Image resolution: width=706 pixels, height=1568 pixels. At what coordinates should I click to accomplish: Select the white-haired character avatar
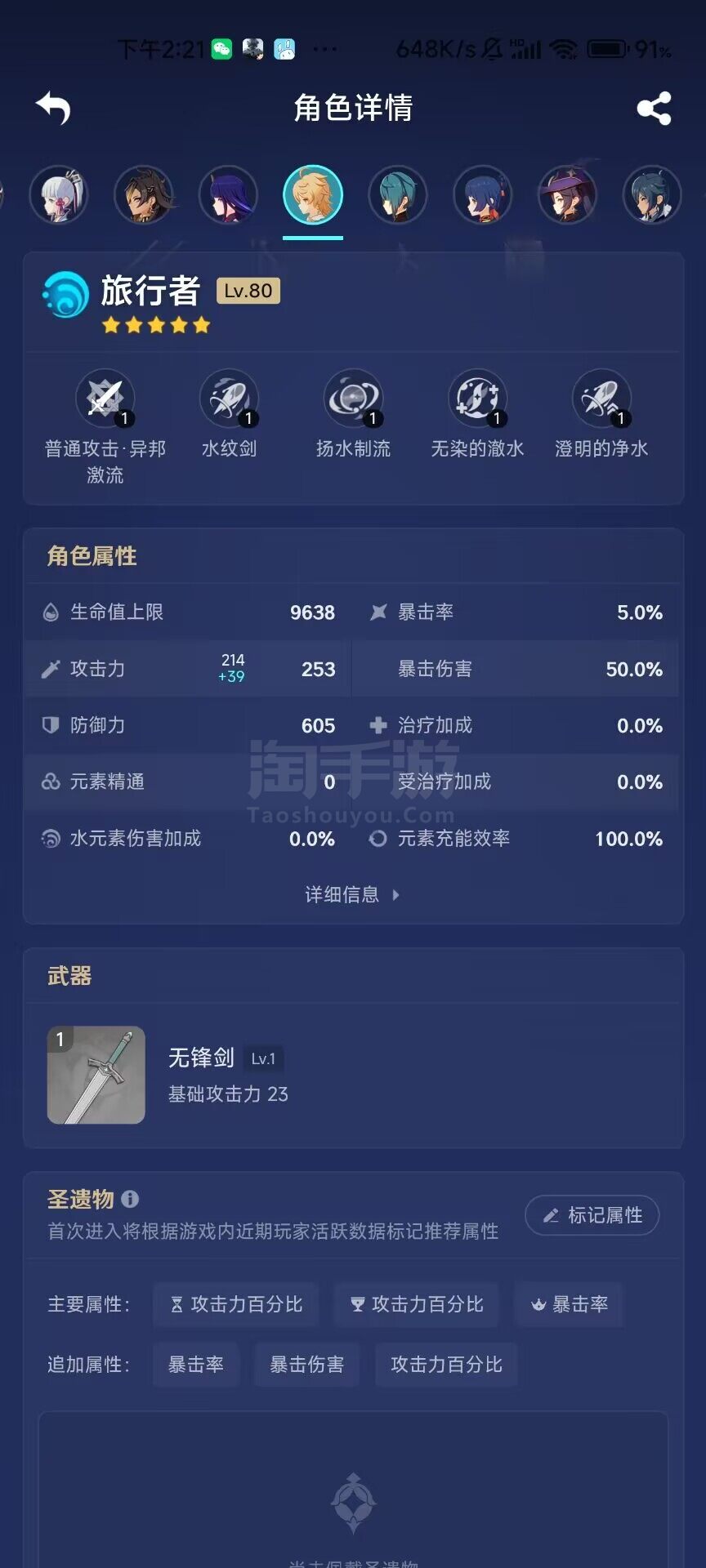pos(59,195)
